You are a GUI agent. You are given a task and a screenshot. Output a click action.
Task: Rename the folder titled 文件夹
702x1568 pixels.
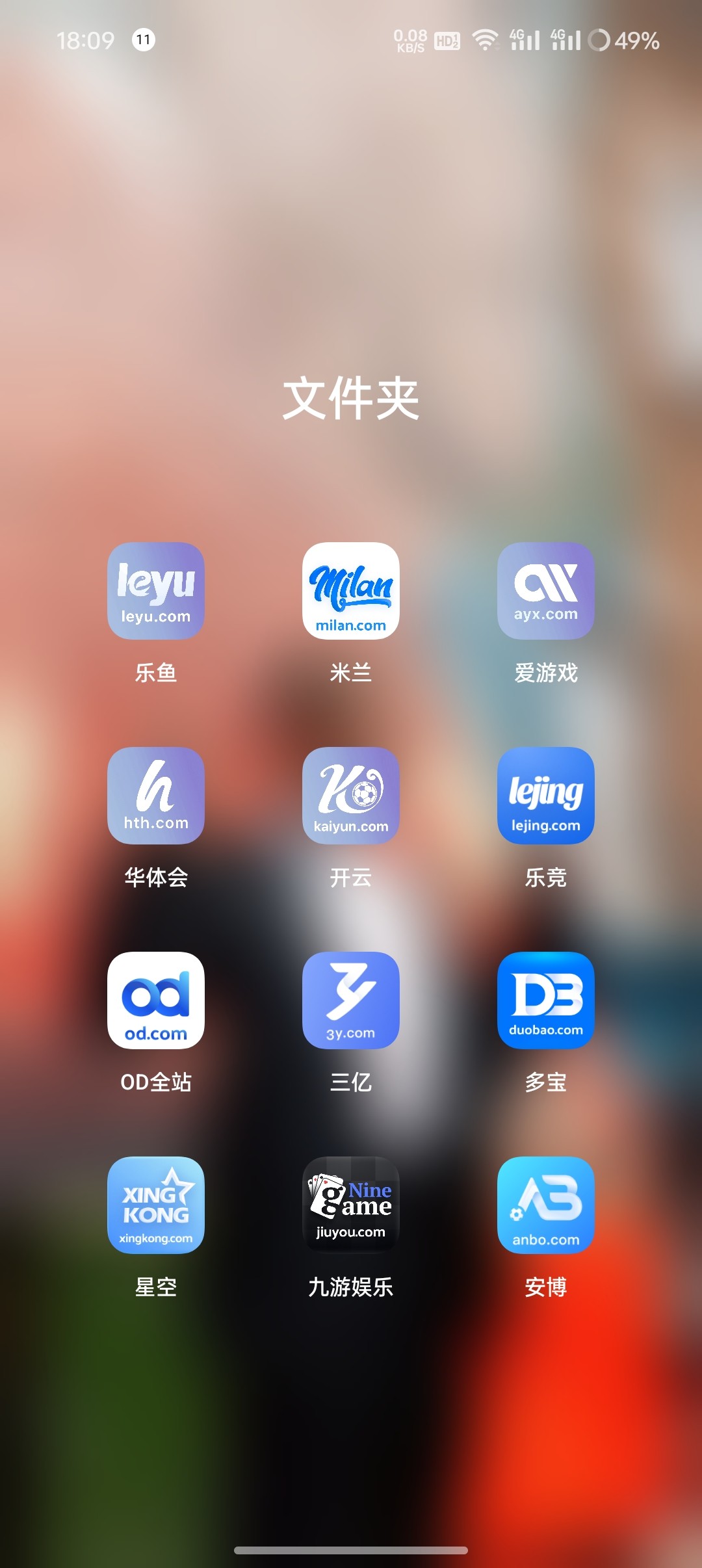351,398
